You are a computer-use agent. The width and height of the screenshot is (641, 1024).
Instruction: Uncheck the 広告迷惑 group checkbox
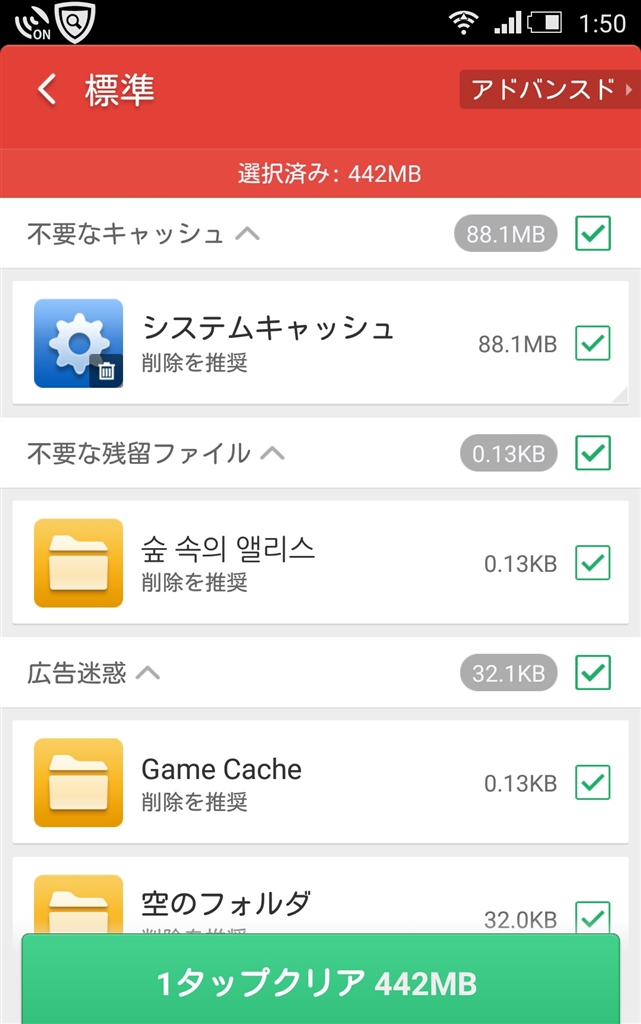pos(593,672)
